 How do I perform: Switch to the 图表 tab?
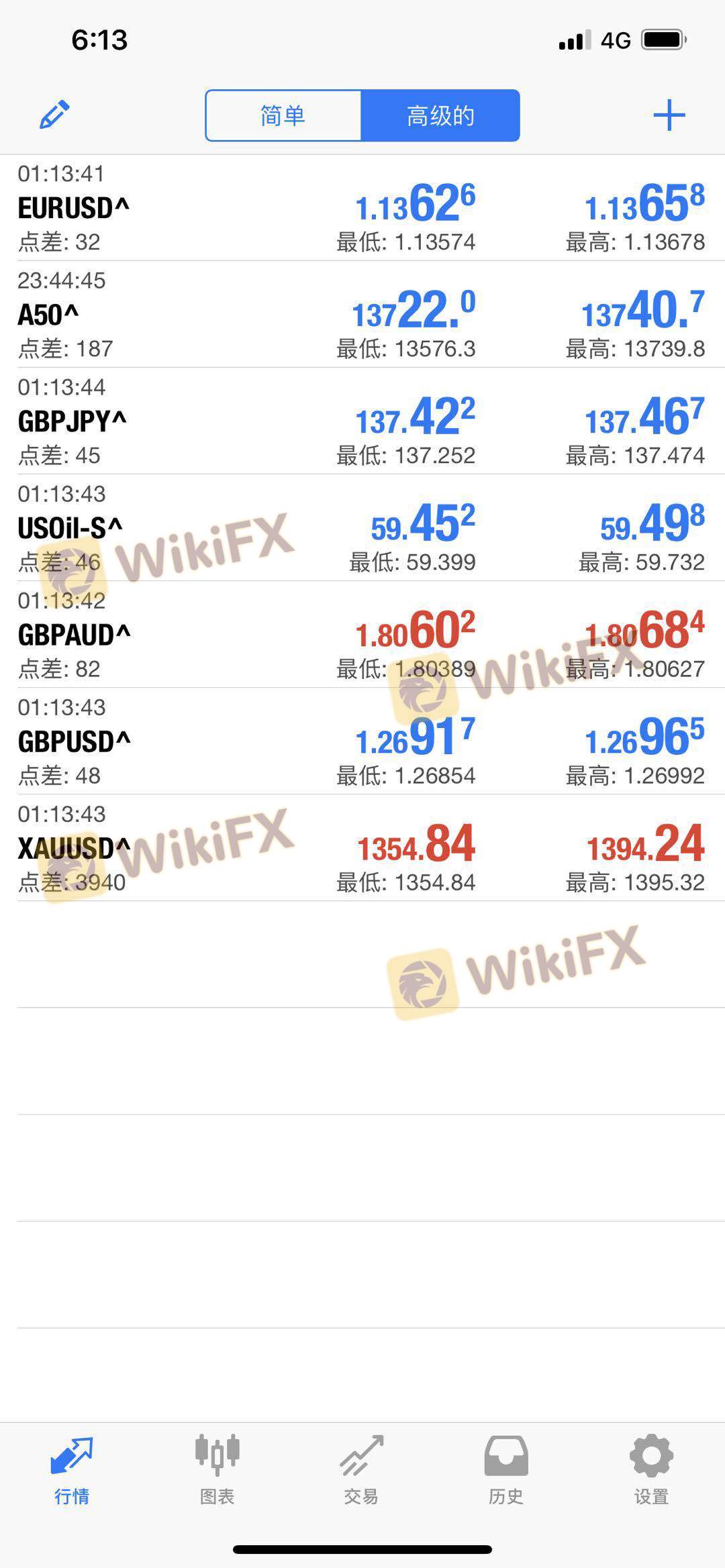pos(217,1469)
